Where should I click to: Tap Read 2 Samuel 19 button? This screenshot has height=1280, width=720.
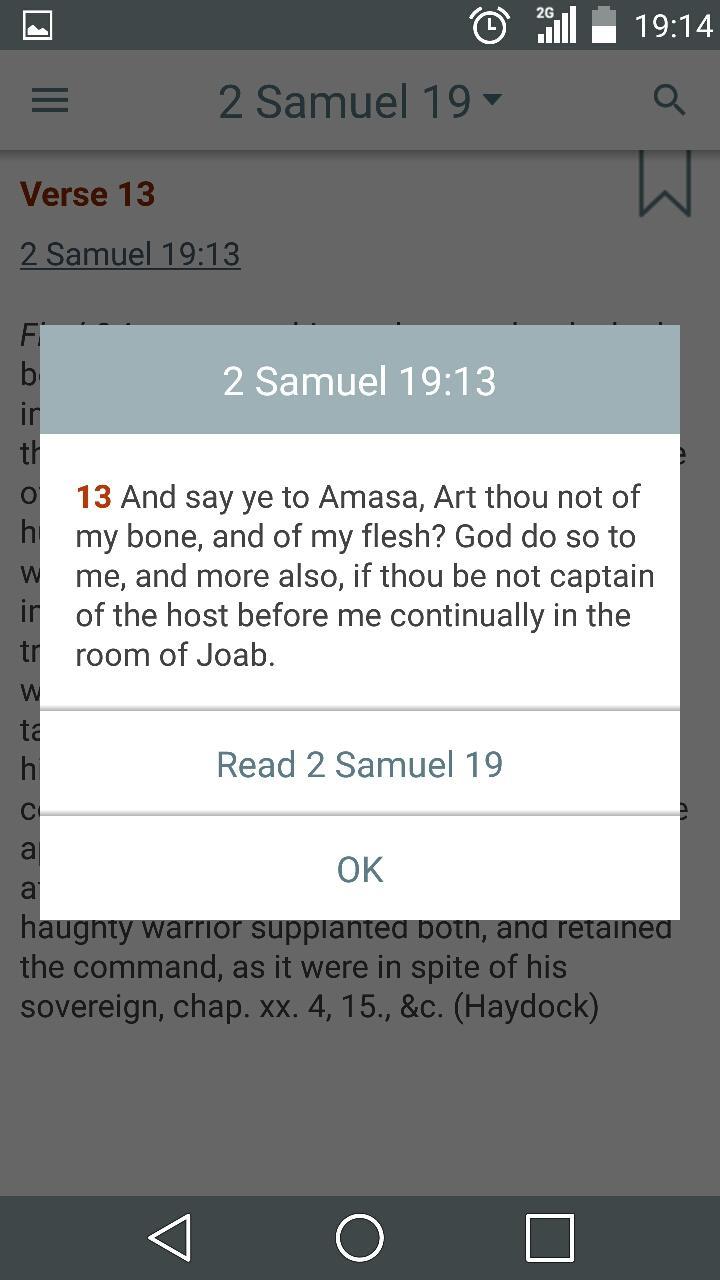359,763
